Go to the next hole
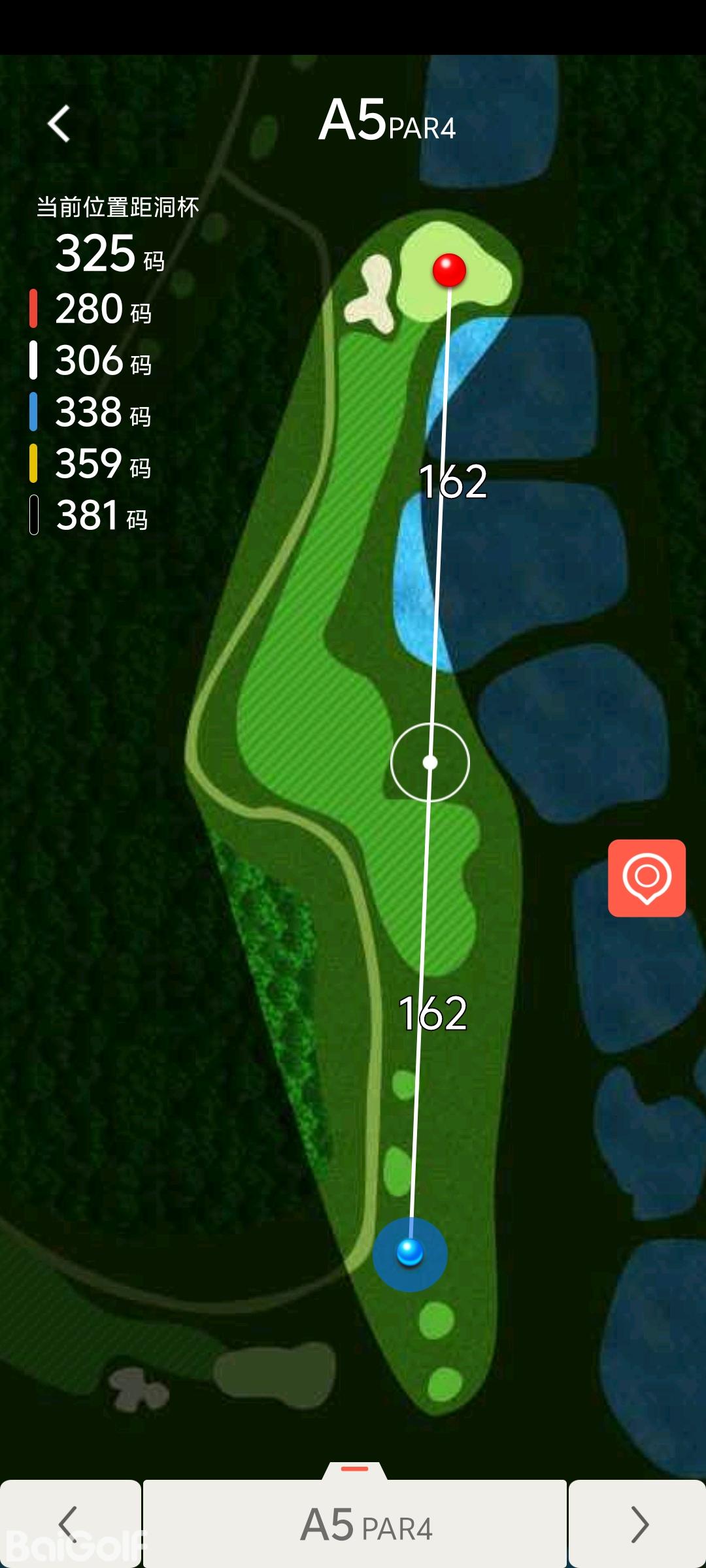706x1568 pixels. [x=638, y=1524]
